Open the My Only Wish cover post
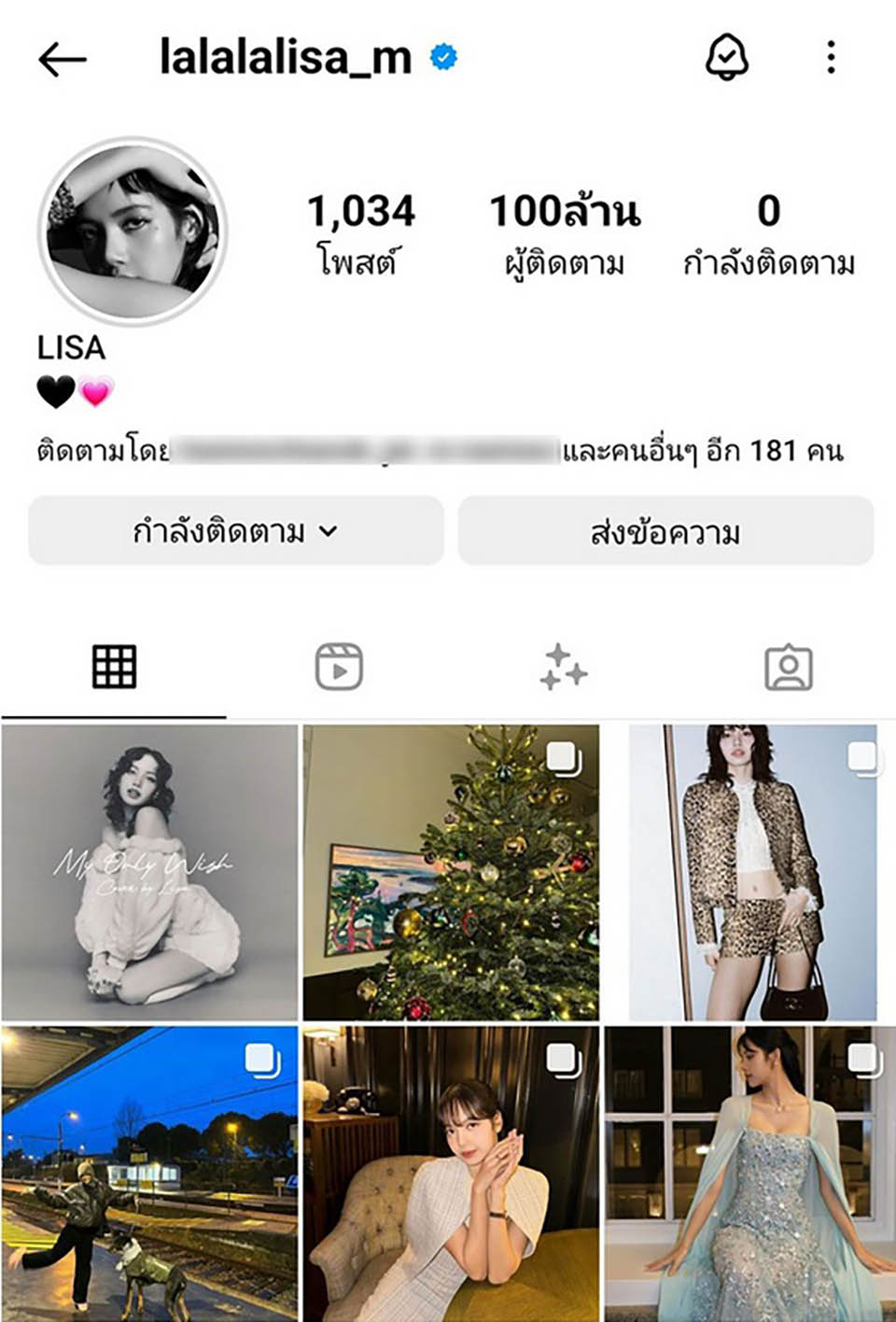896x1322 pixels. pos(149,872)
